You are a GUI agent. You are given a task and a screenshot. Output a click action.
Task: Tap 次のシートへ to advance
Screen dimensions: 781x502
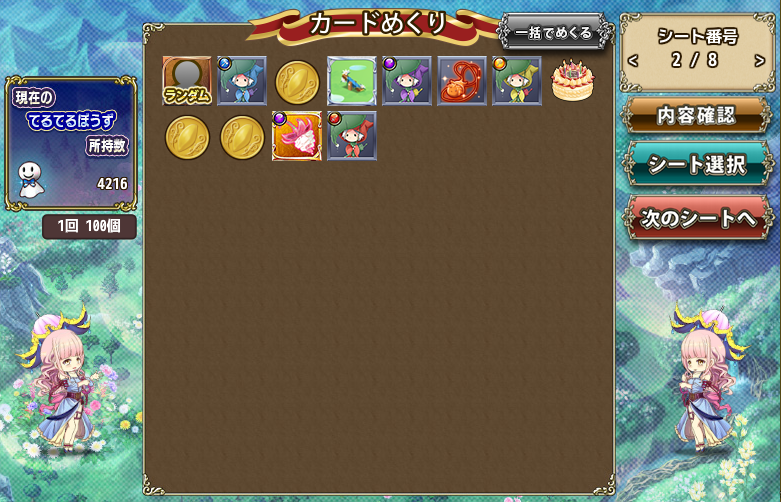pos(697,219)
